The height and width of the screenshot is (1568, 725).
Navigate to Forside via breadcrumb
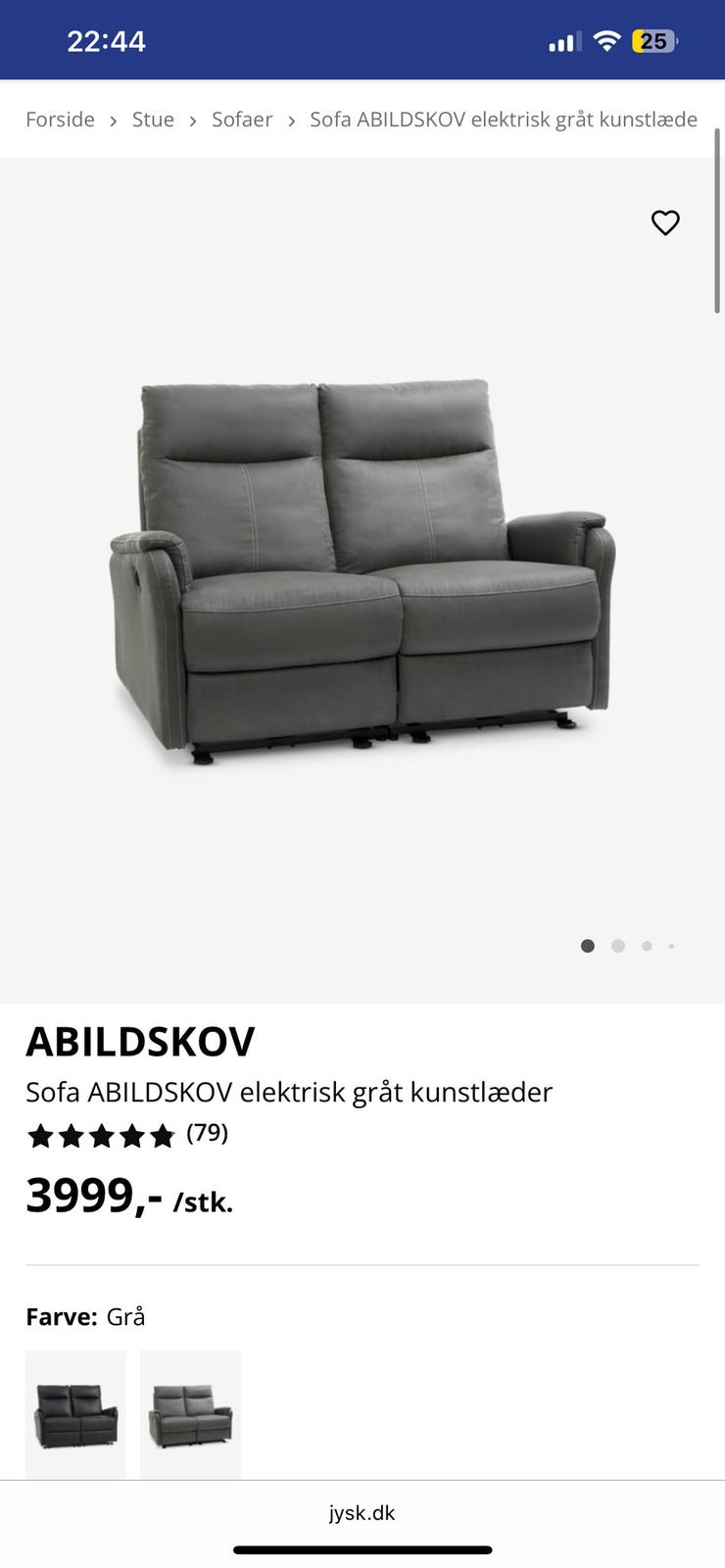pyautogui.click(x=60, y=120)
